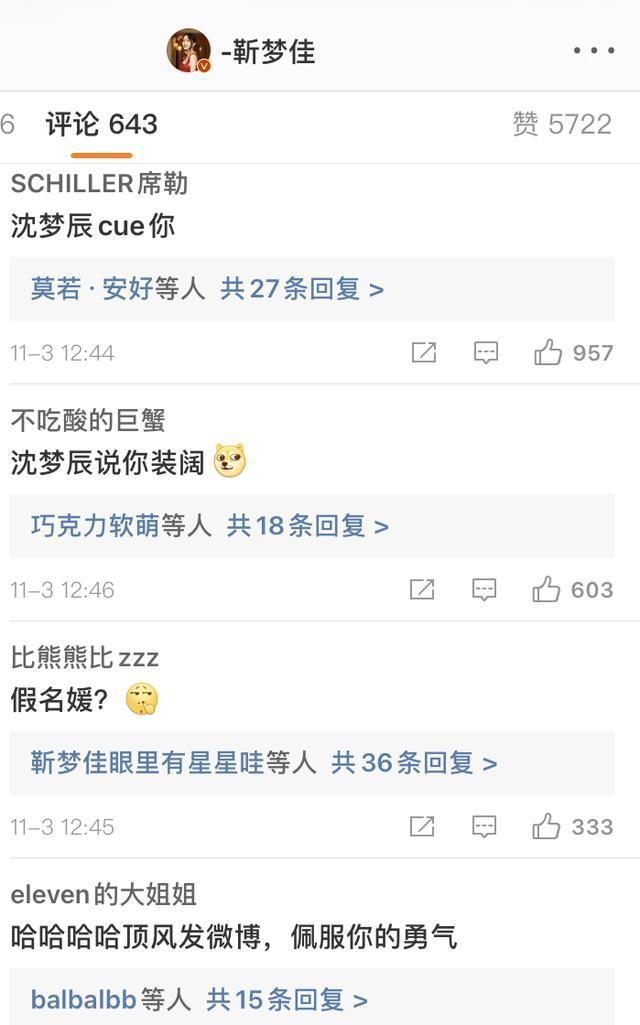Repost SCHILLER席勒's comment
The height and width of the screenshot is (1025, 640).
424,353
